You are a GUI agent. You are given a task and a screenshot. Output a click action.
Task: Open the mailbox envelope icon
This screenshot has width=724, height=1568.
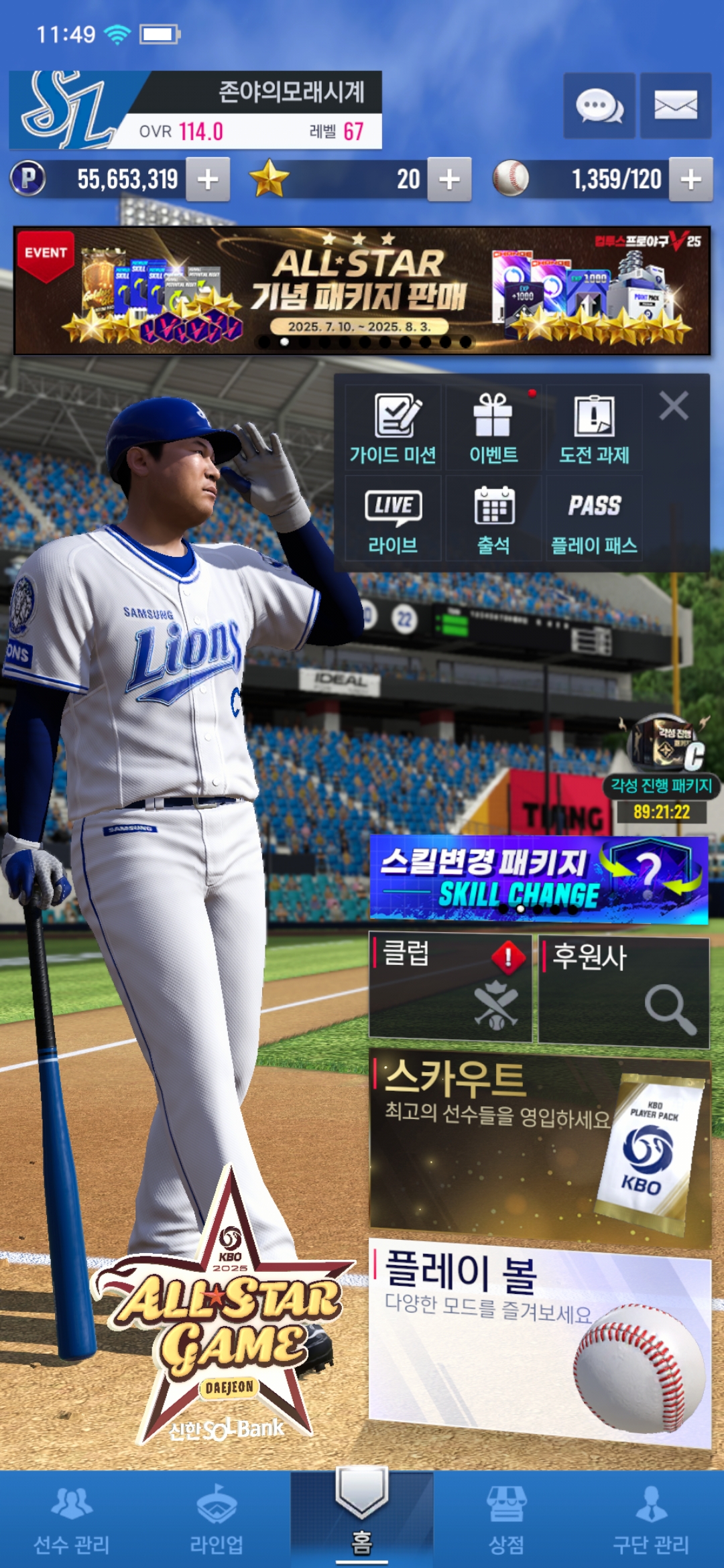(676, 106)
